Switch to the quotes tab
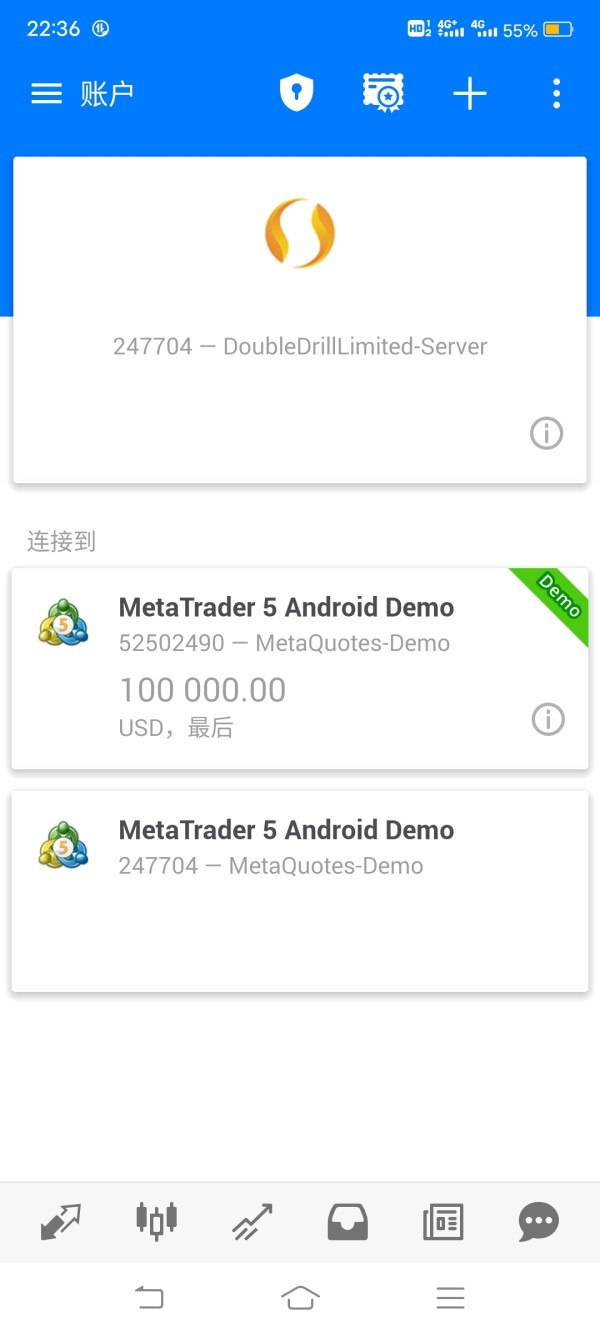The image size is (600, 1333). pos(60,1221)
